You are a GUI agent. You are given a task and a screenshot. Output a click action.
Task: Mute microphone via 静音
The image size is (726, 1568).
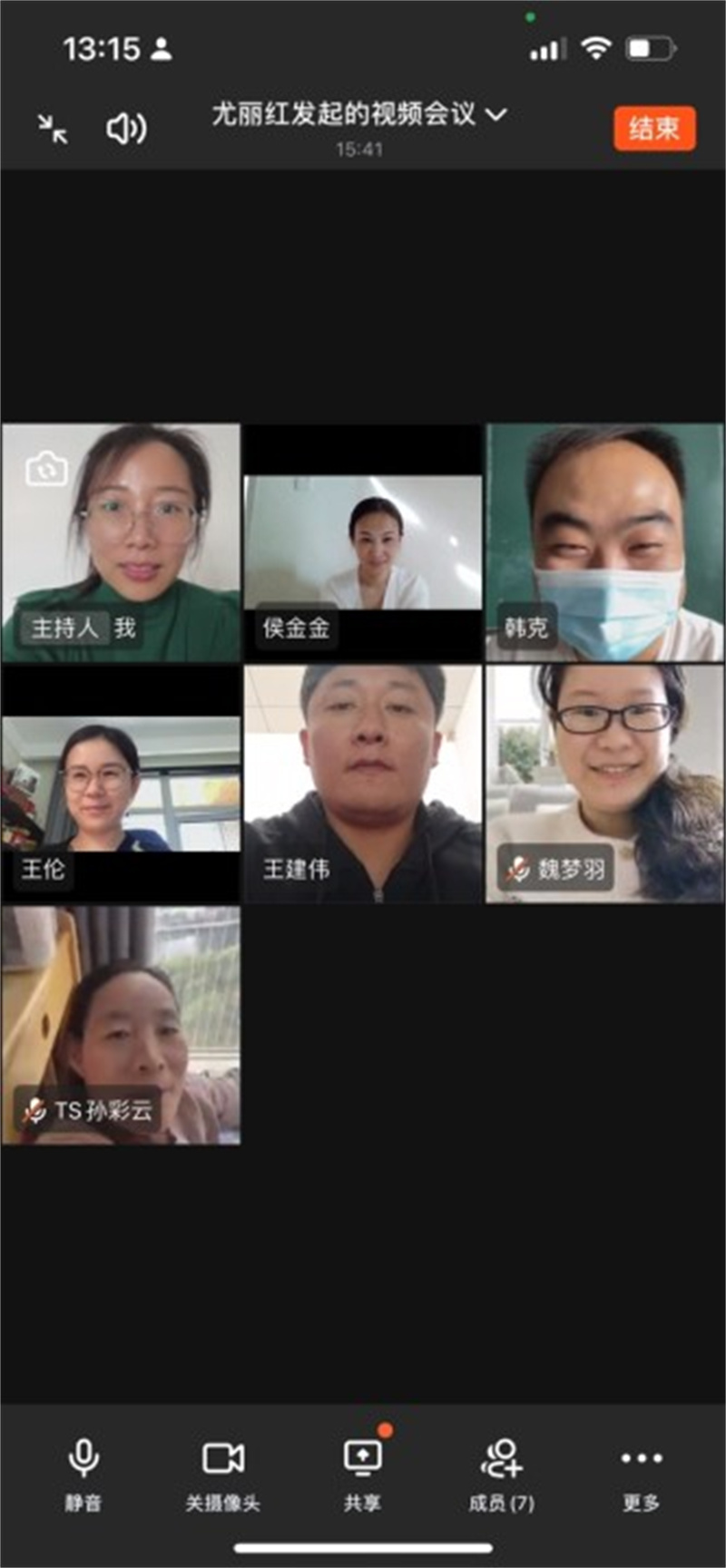83,1473
